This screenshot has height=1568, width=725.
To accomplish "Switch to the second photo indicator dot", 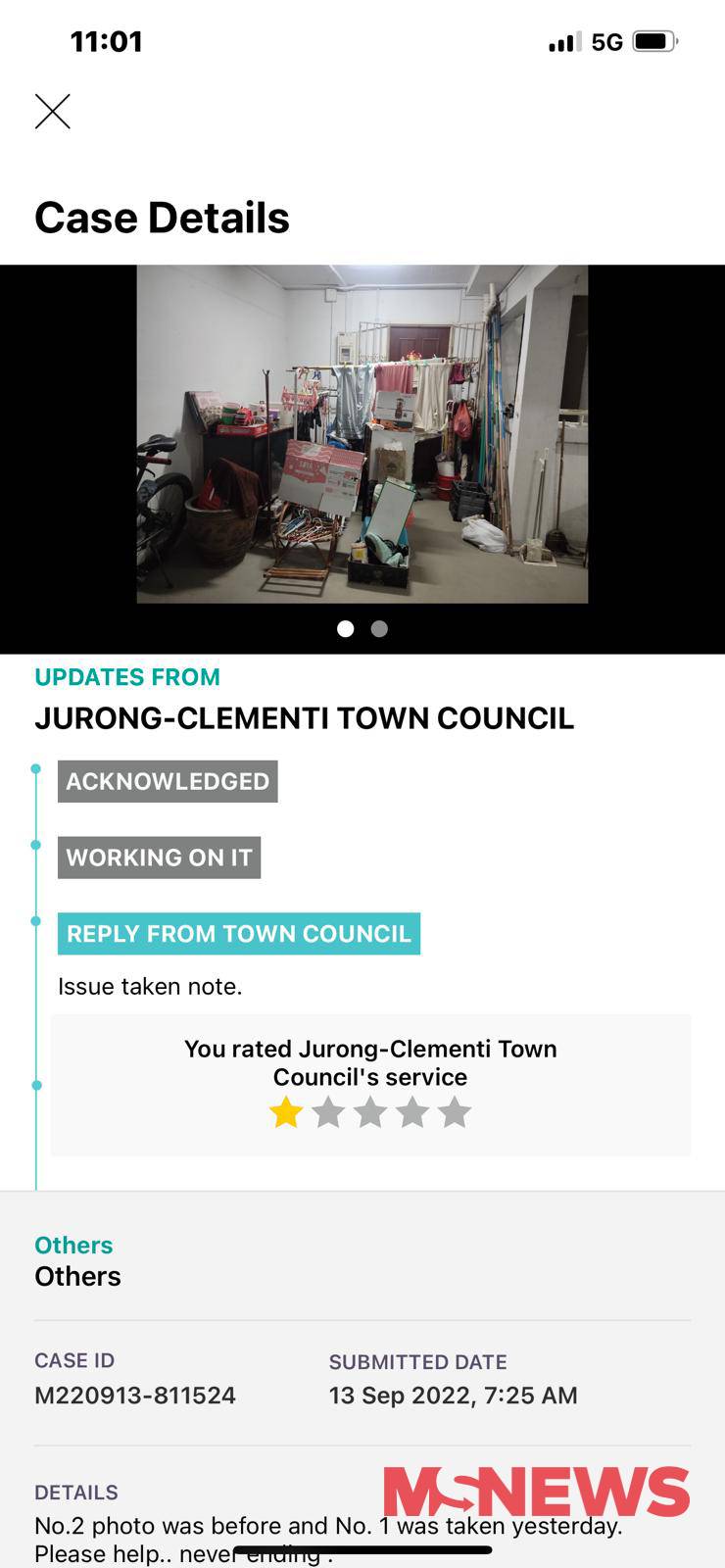I will coord(379,629).
